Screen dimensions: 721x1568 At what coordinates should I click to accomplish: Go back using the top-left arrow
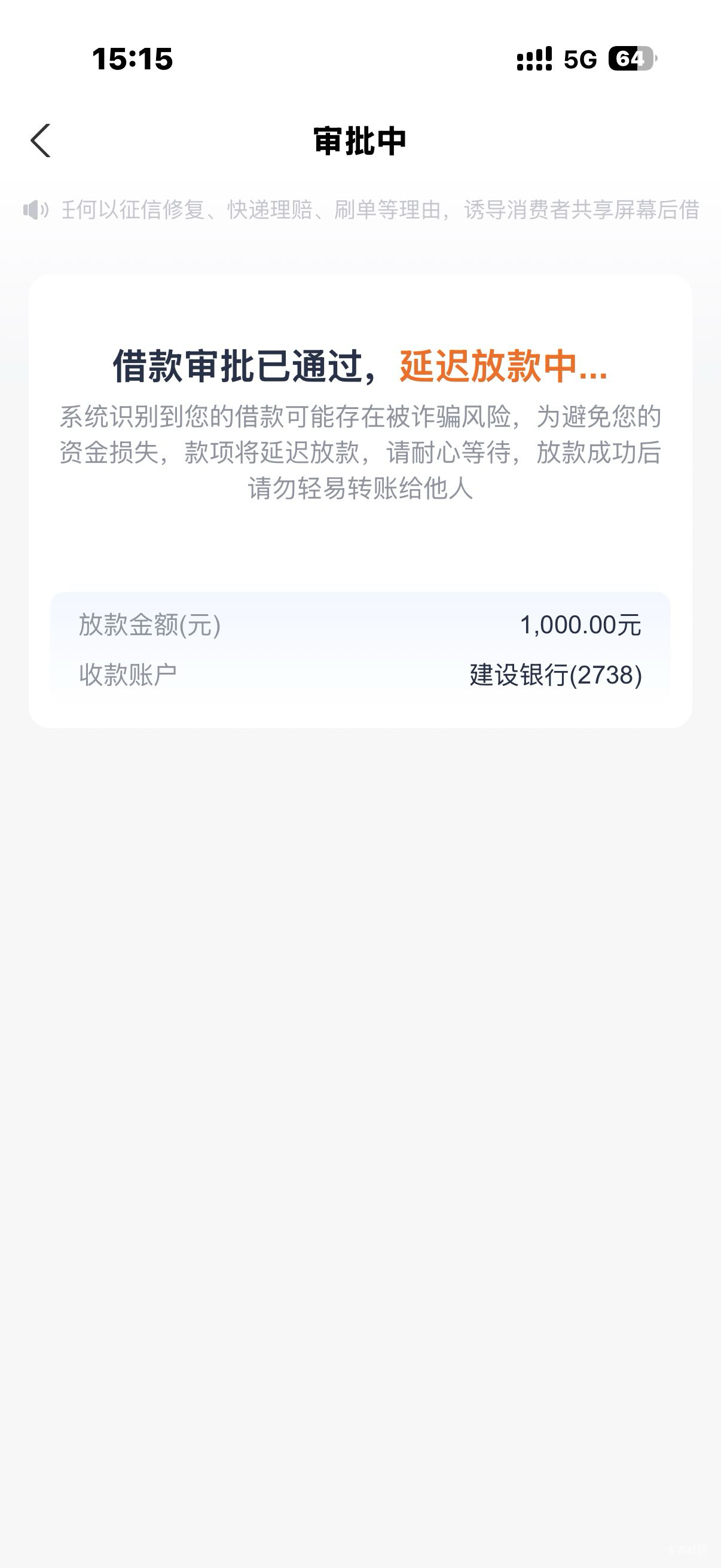coord(40,141)
